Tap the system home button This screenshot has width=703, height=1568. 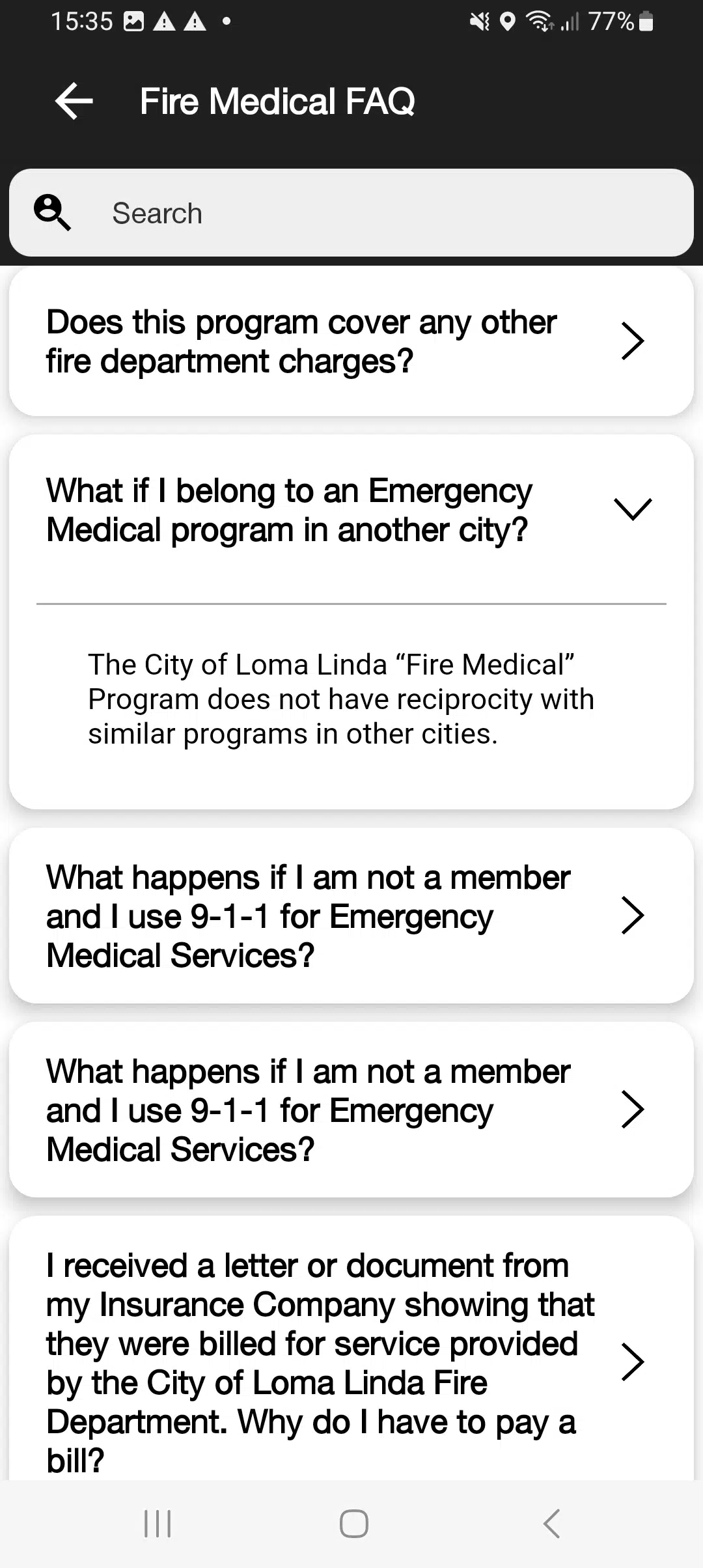(x=353, y=1524)
